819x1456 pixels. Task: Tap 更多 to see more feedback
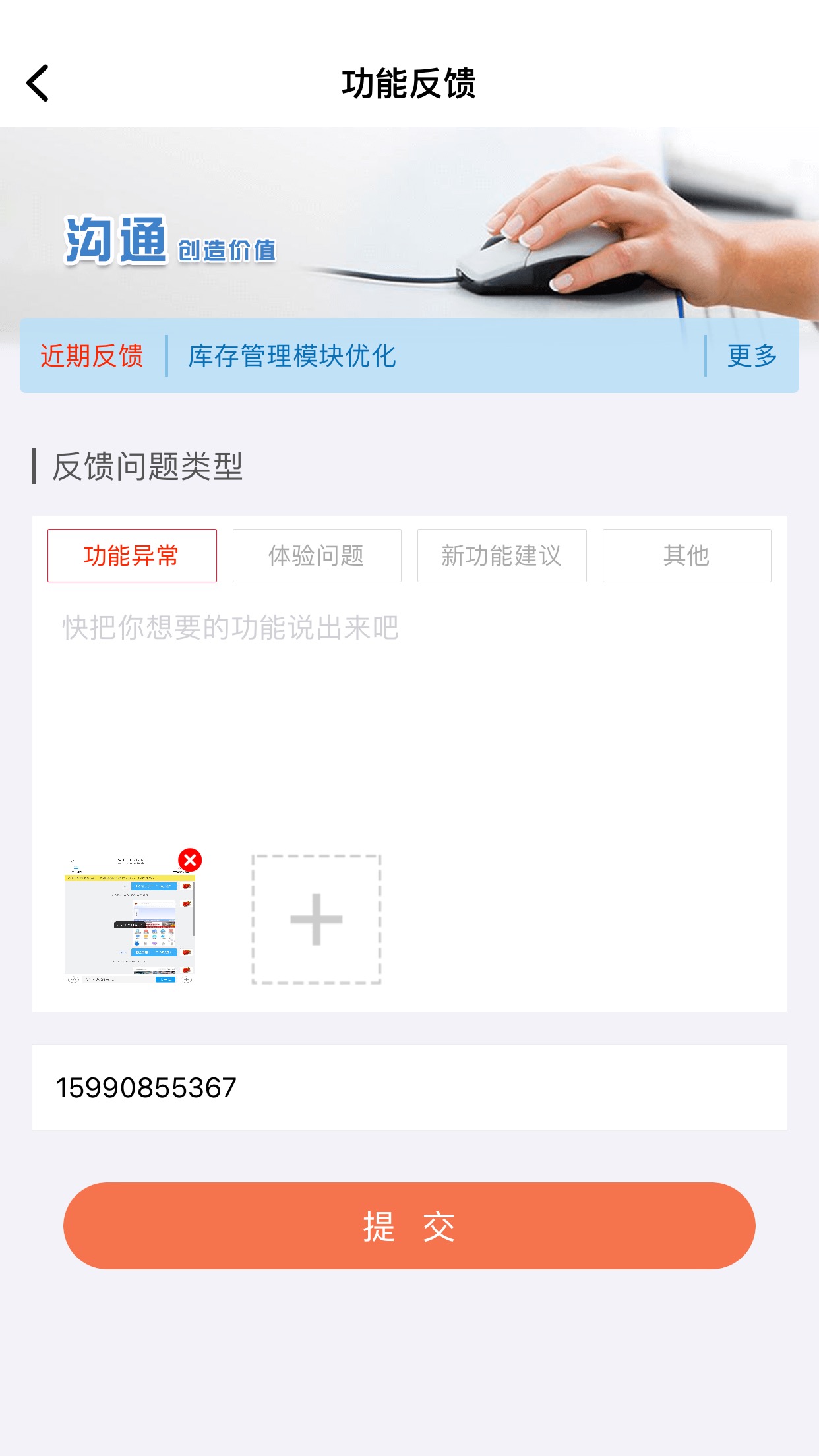pos(752,356)
